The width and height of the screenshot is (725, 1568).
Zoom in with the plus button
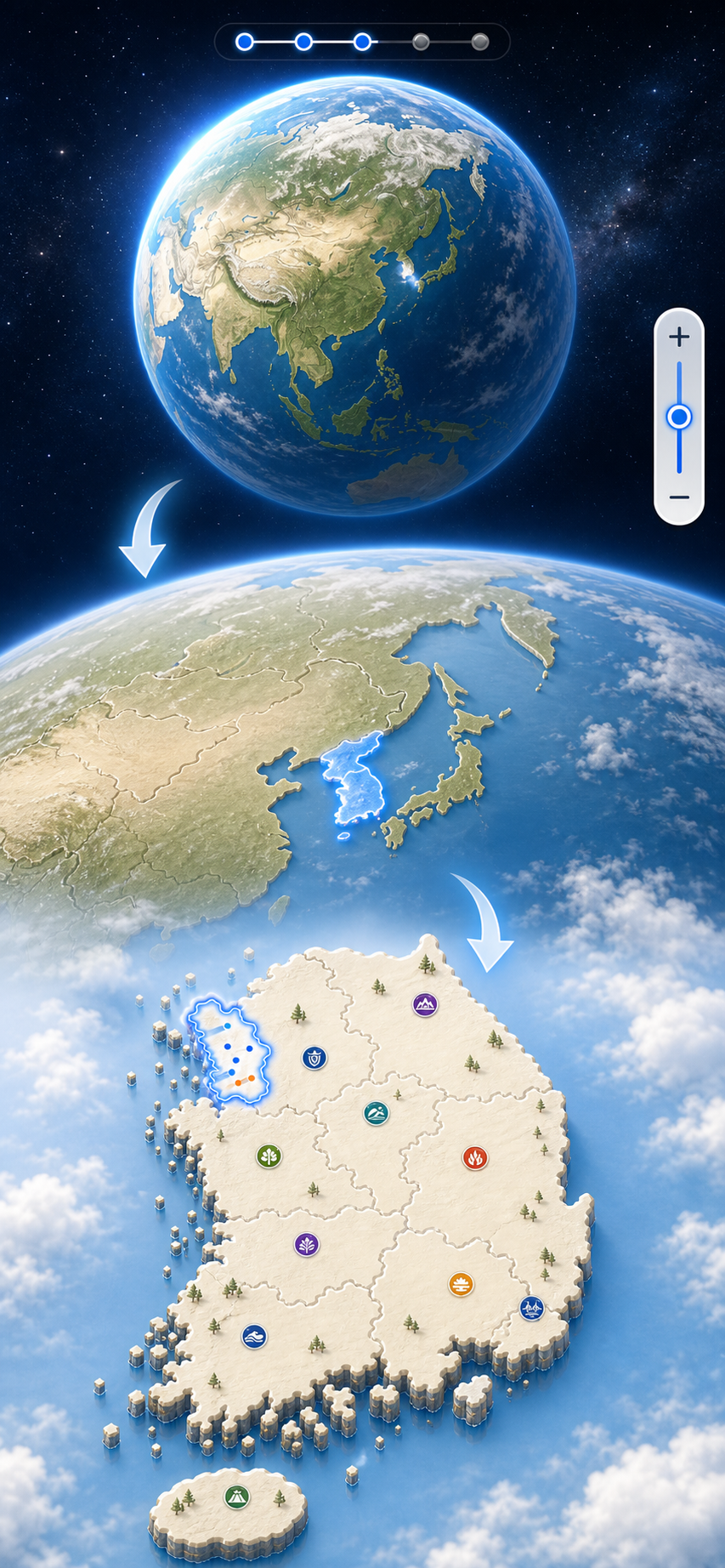tap(679, 338)
